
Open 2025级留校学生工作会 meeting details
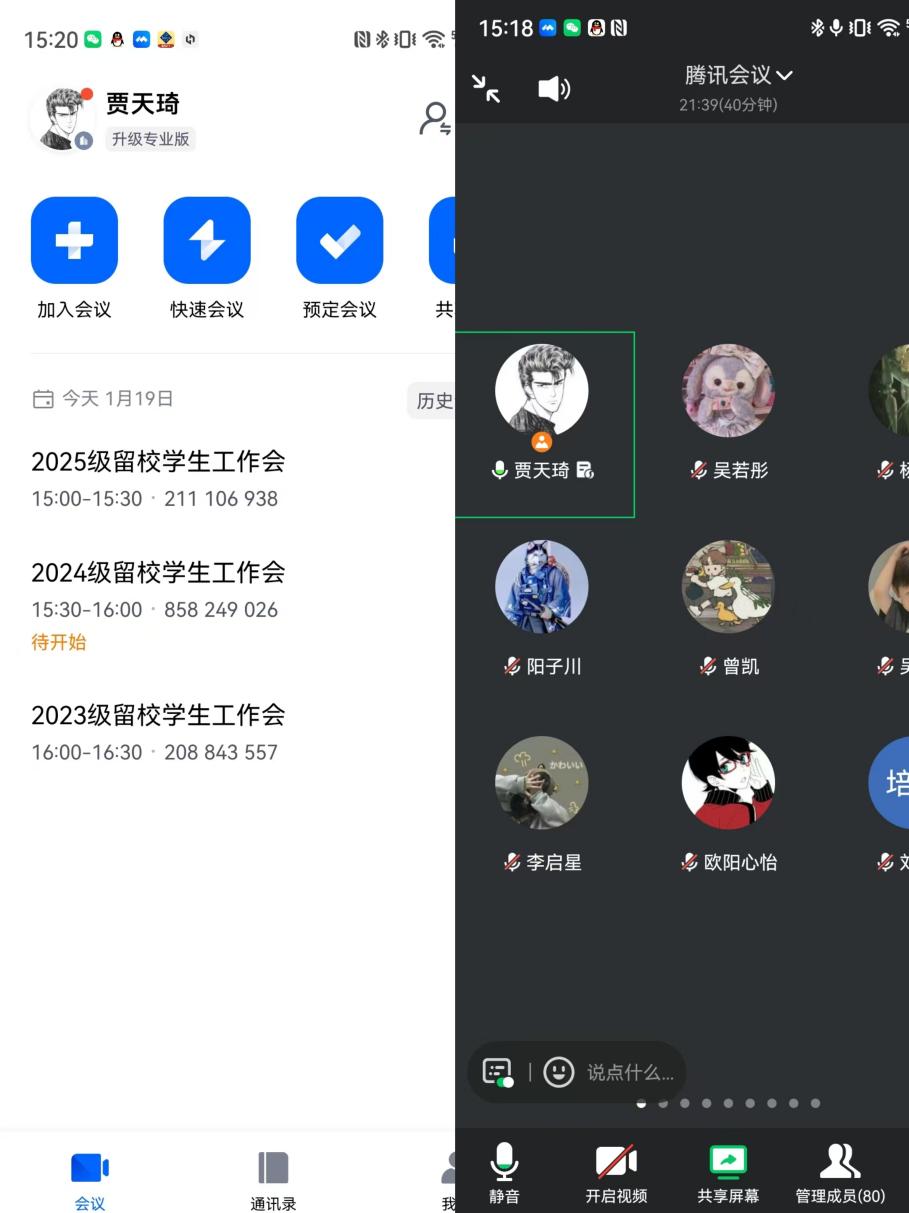pyautogui.click(x=158, y=478)
